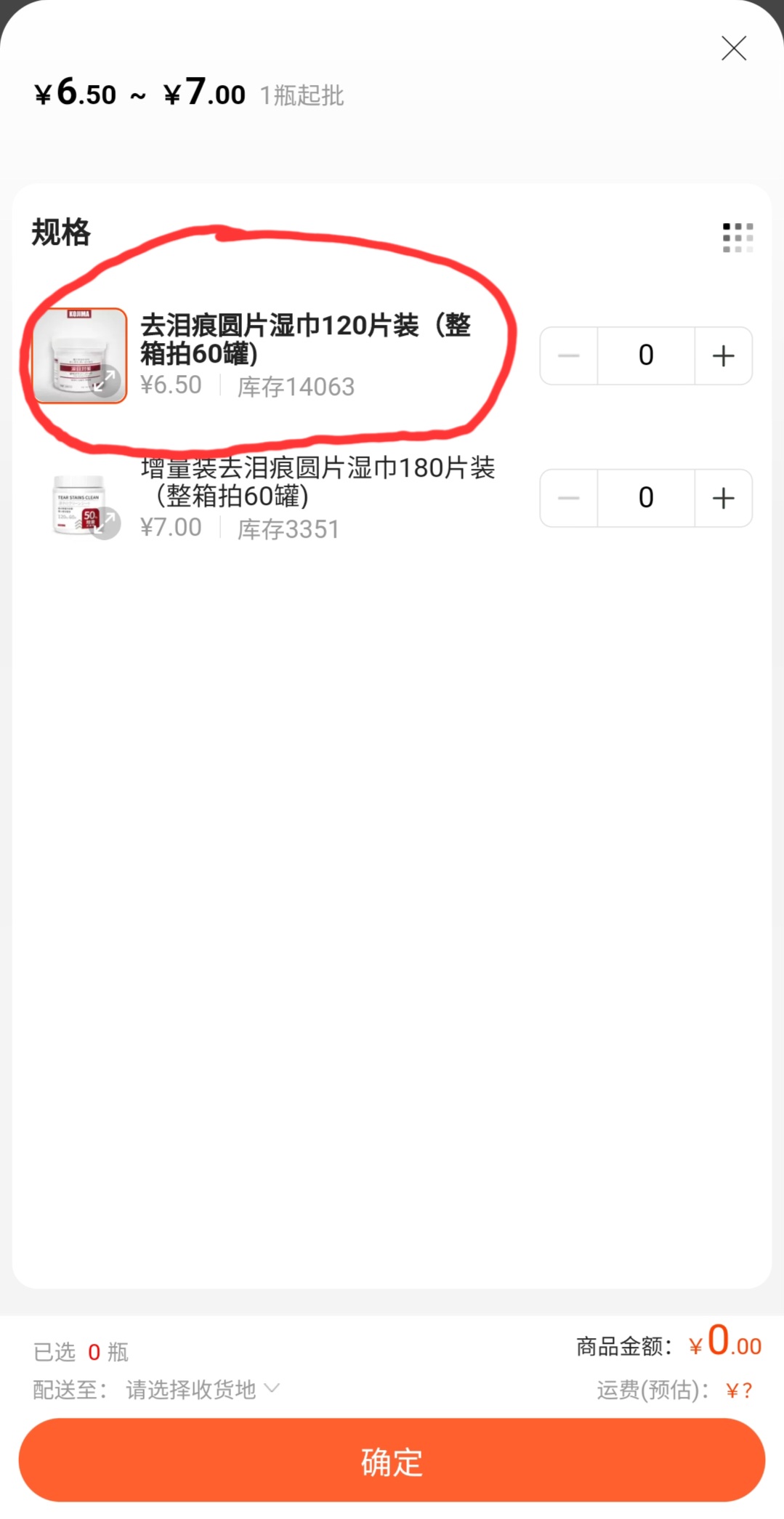Screen dimensions: 784x1519
Task: Edit the quantity field for 120片装
Action: click(646, 356)
